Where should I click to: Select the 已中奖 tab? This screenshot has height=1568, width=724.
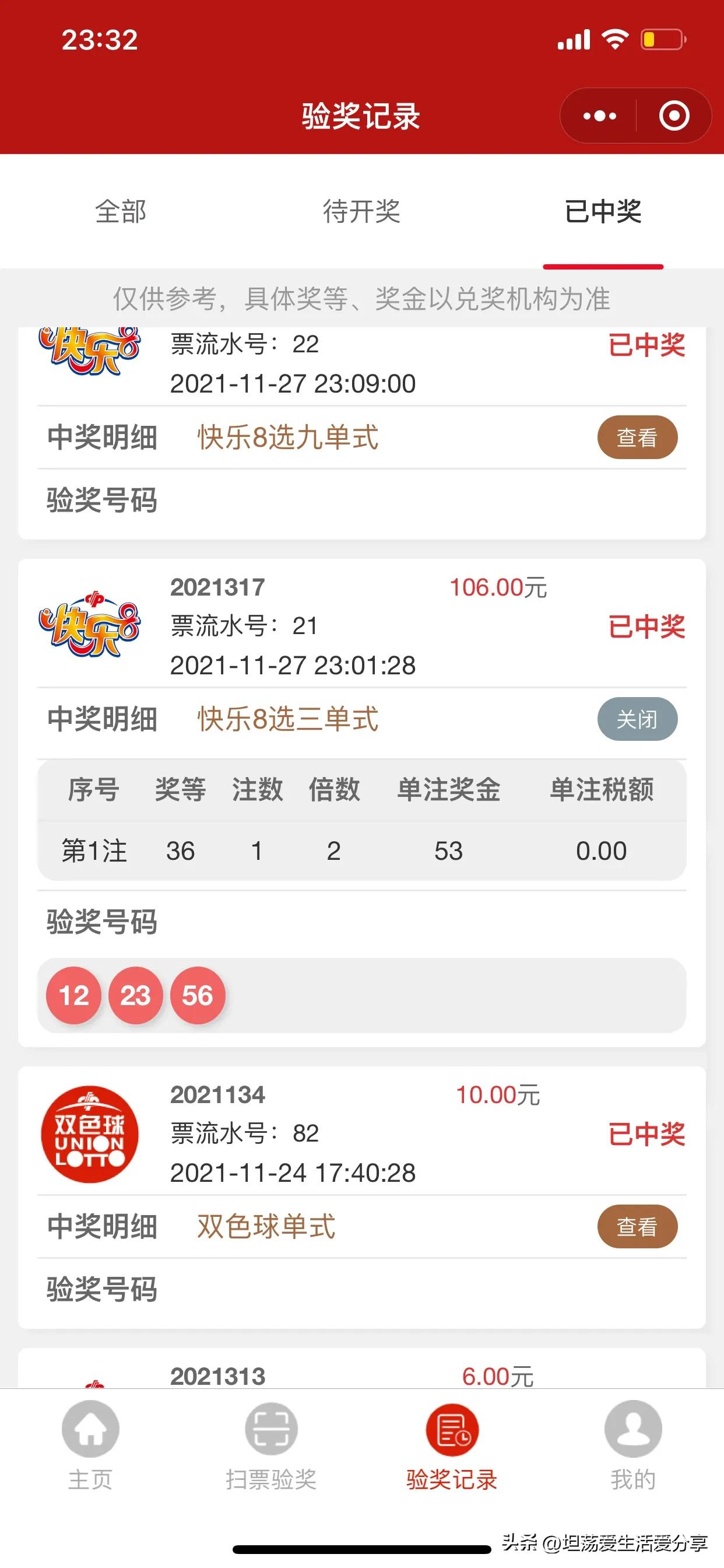point(603,212)
